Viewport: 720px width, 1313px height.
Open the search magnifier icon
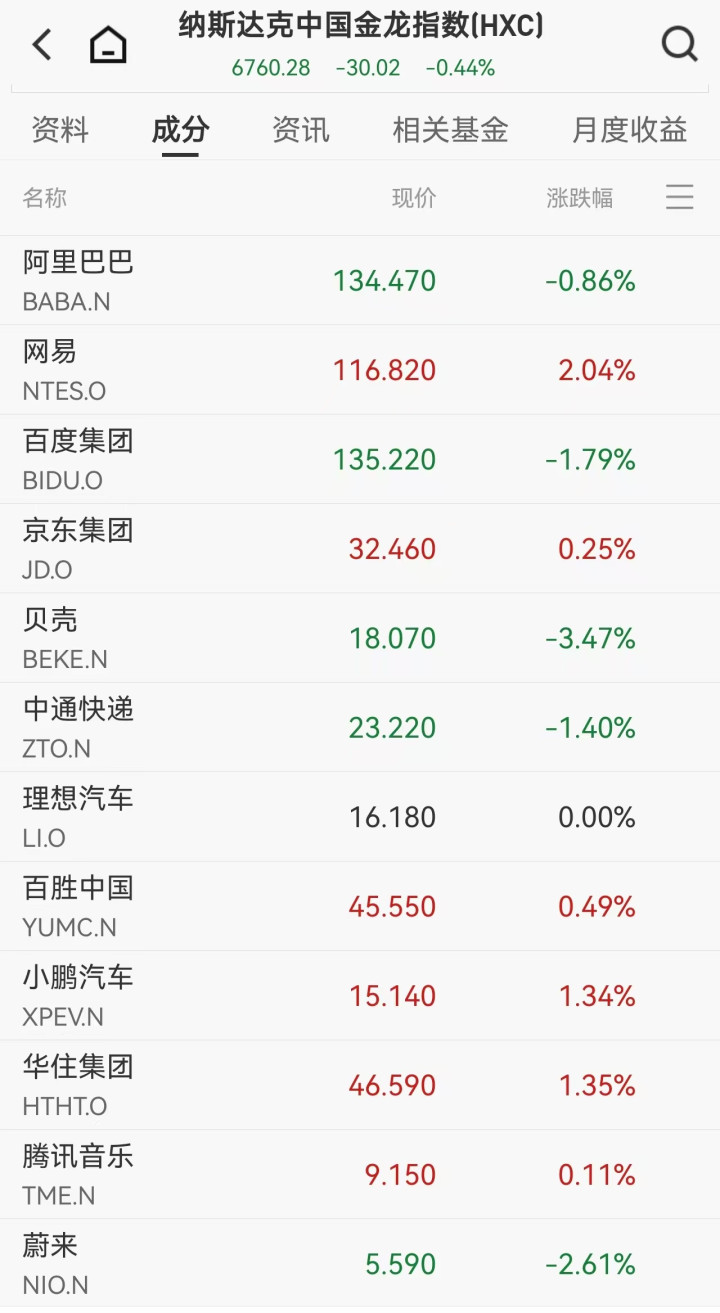click(x=679, y=44)
